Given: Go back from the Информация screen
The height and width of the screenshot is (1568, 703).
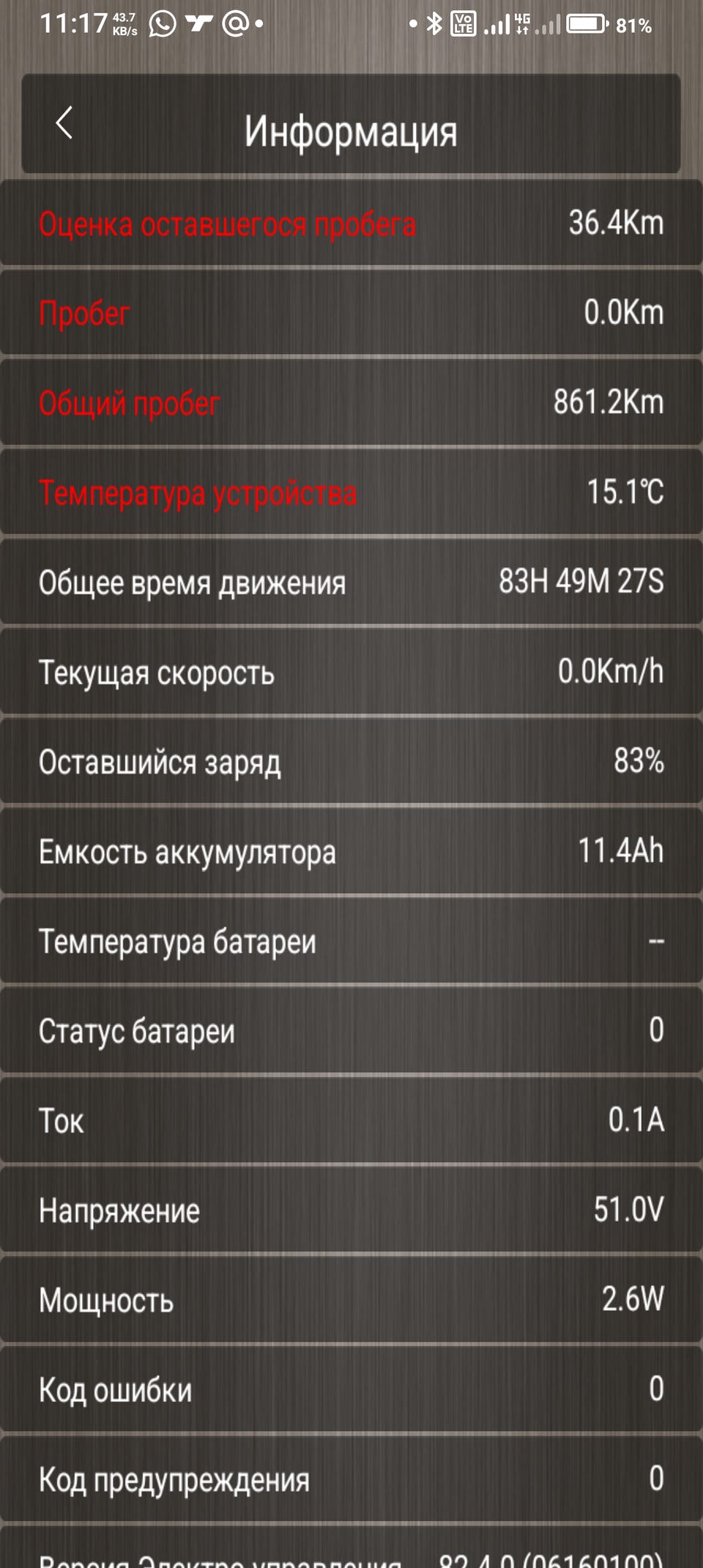Looking at the screenshot, I should pos(64,123).
